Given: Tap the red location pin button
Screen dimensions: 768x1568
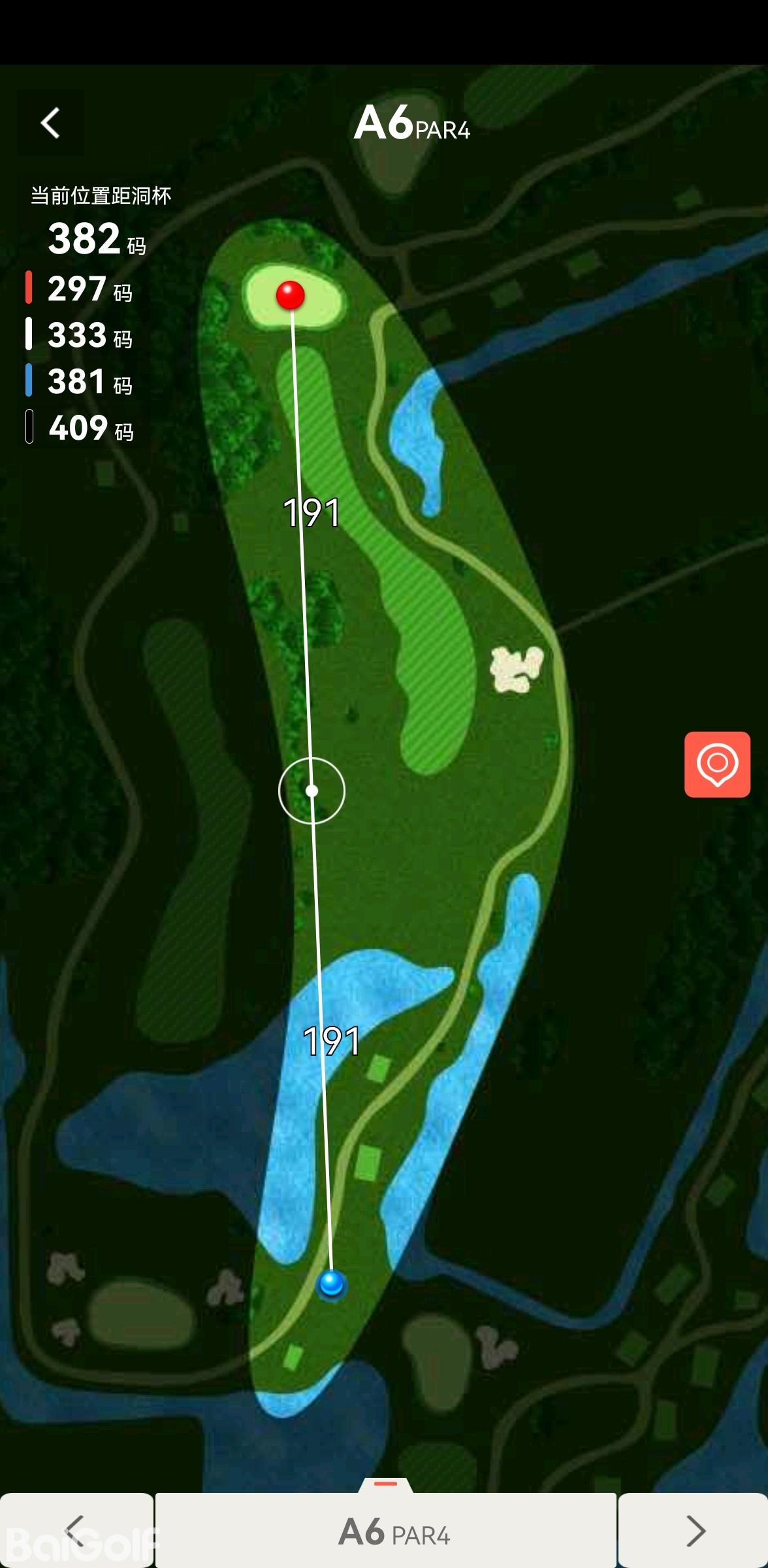Looking at the screenshot, I should click(x=717, y=764).
